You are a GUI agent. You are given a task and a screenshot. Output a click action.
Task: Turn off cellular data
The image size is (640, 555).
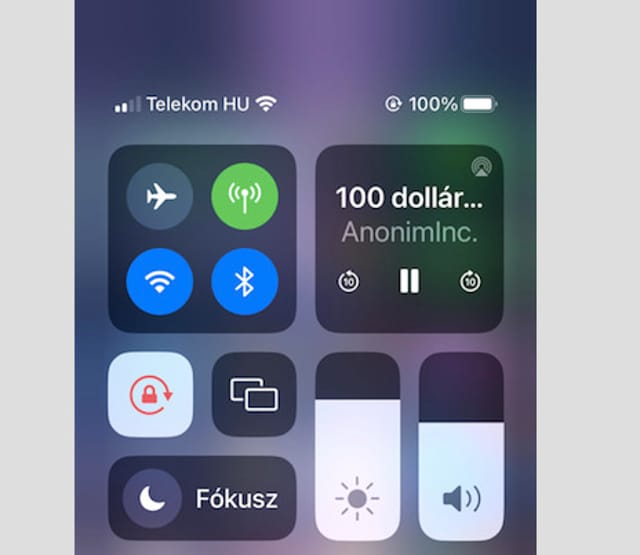(x=245, y=197)
